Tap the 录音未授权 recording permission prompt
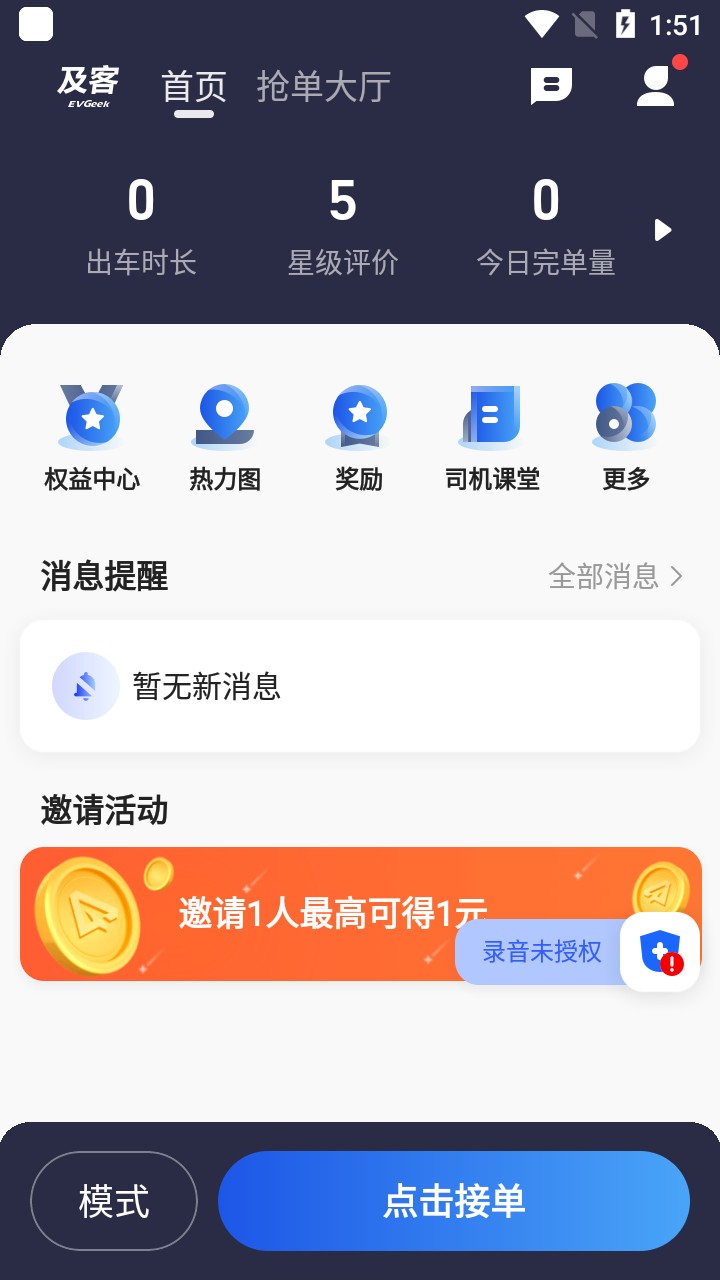720x1280 pixels. (541, 953)
